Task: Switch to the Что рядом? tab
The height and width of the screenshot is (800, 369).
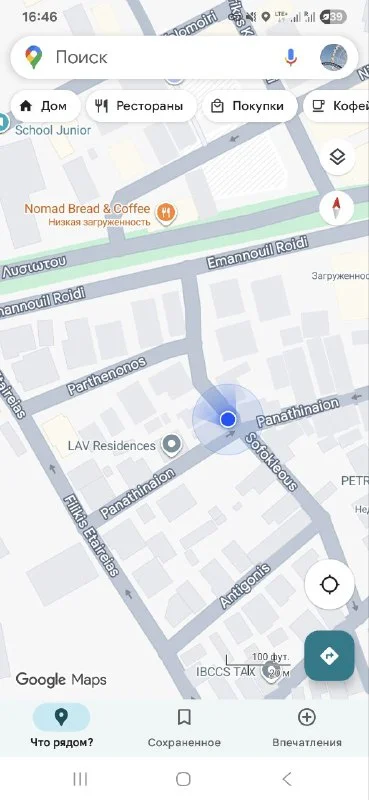Action: [61, 725]
